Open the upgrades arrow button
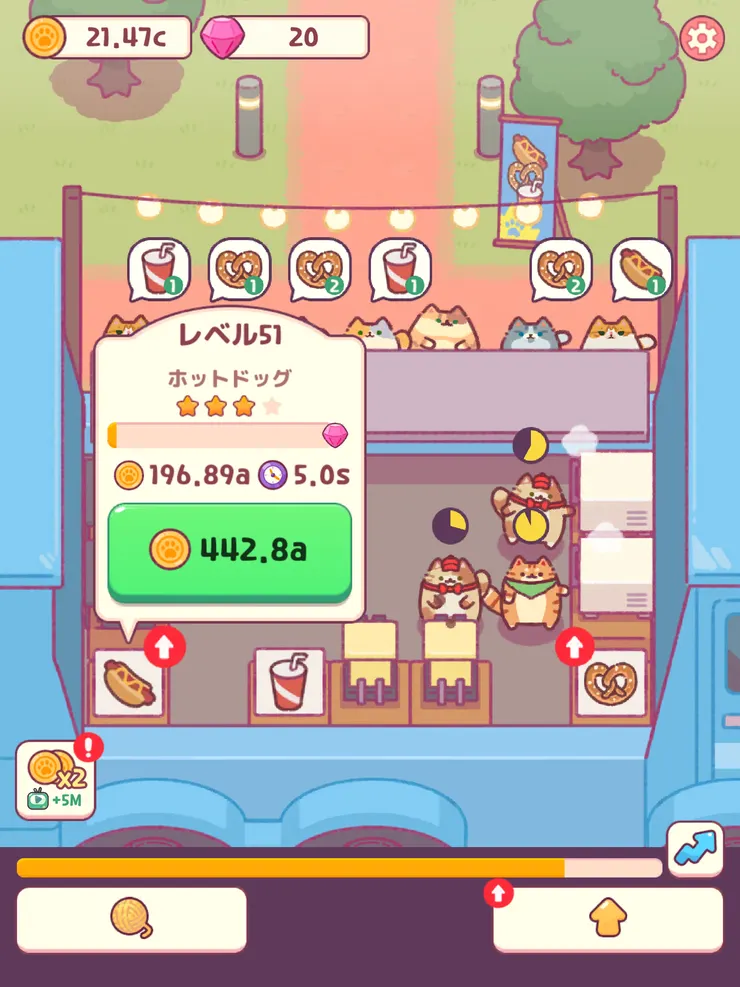 (x=608, y=918)
